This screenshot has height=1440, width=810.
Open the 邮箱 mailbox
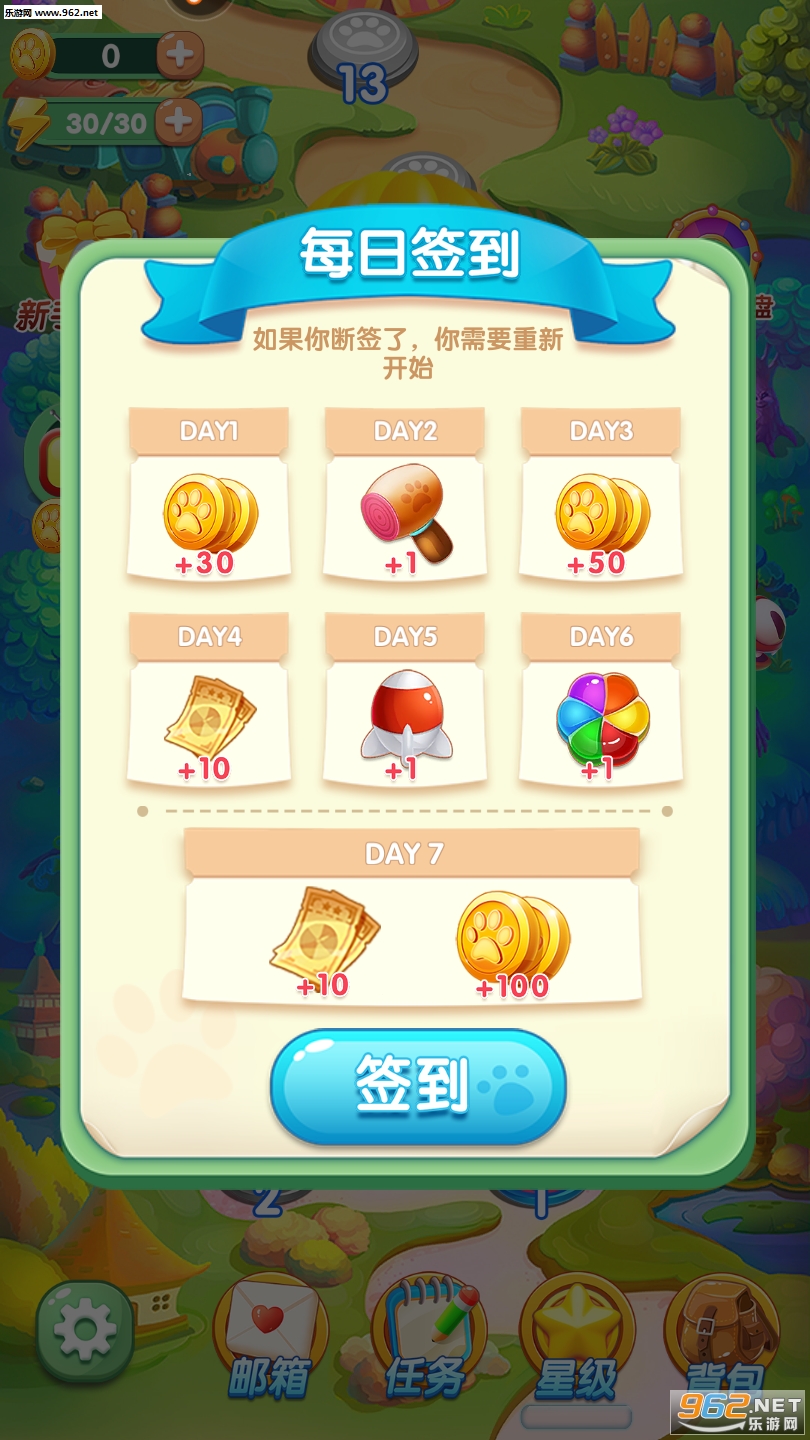point(269,1338)
